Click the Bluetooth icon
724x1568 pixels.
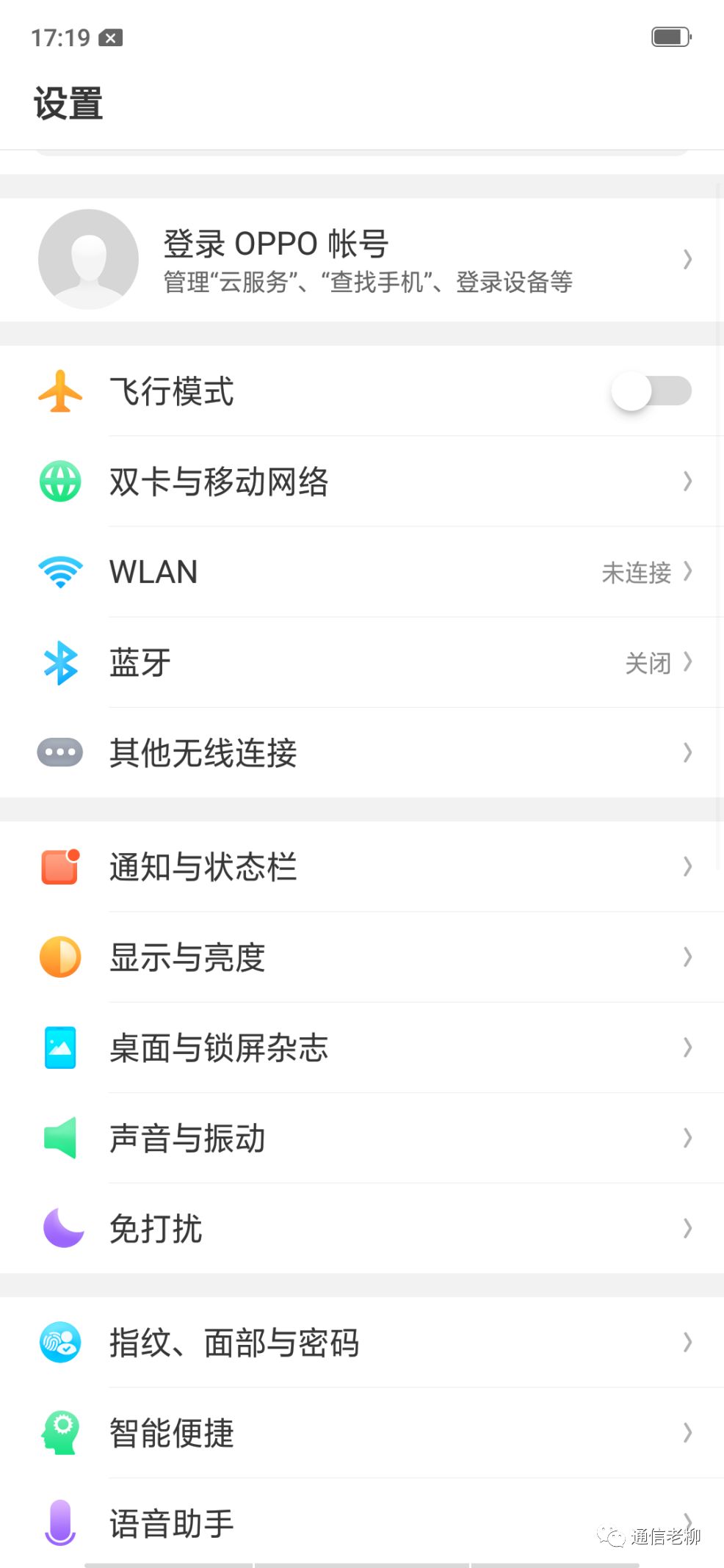click(x=59, y=662)
